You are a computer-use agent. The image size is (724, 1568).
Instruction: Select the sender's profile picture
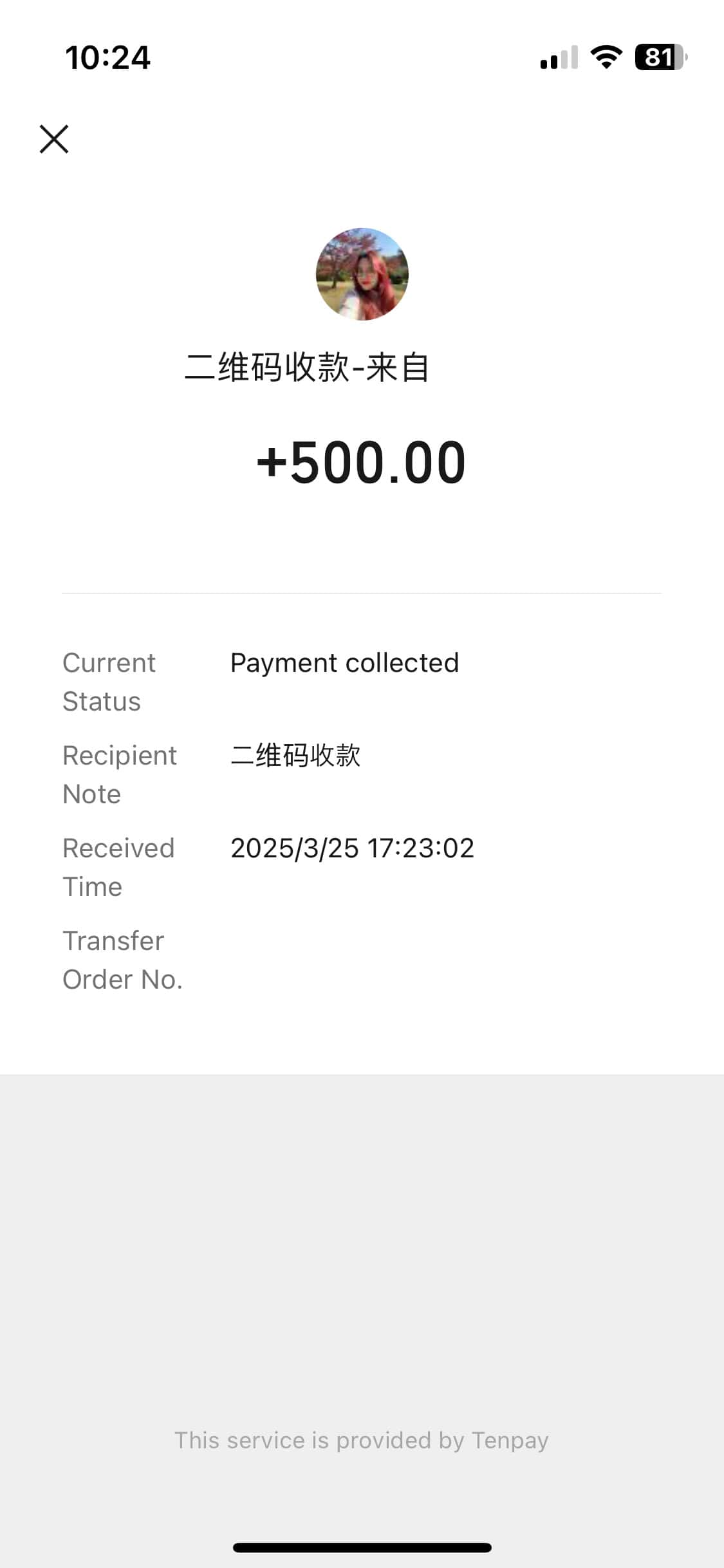(362, 274)
